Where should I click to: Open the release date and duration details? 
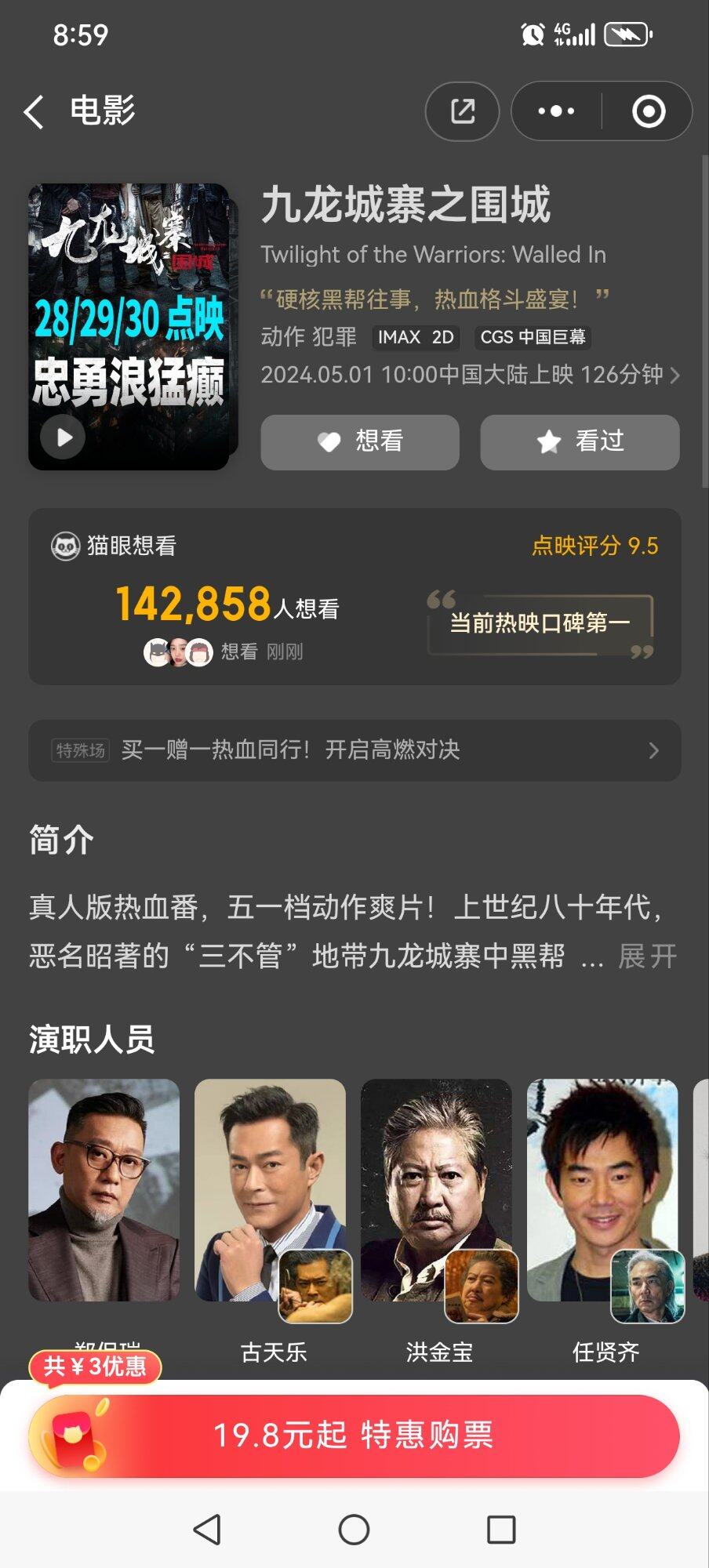point(471,375)
